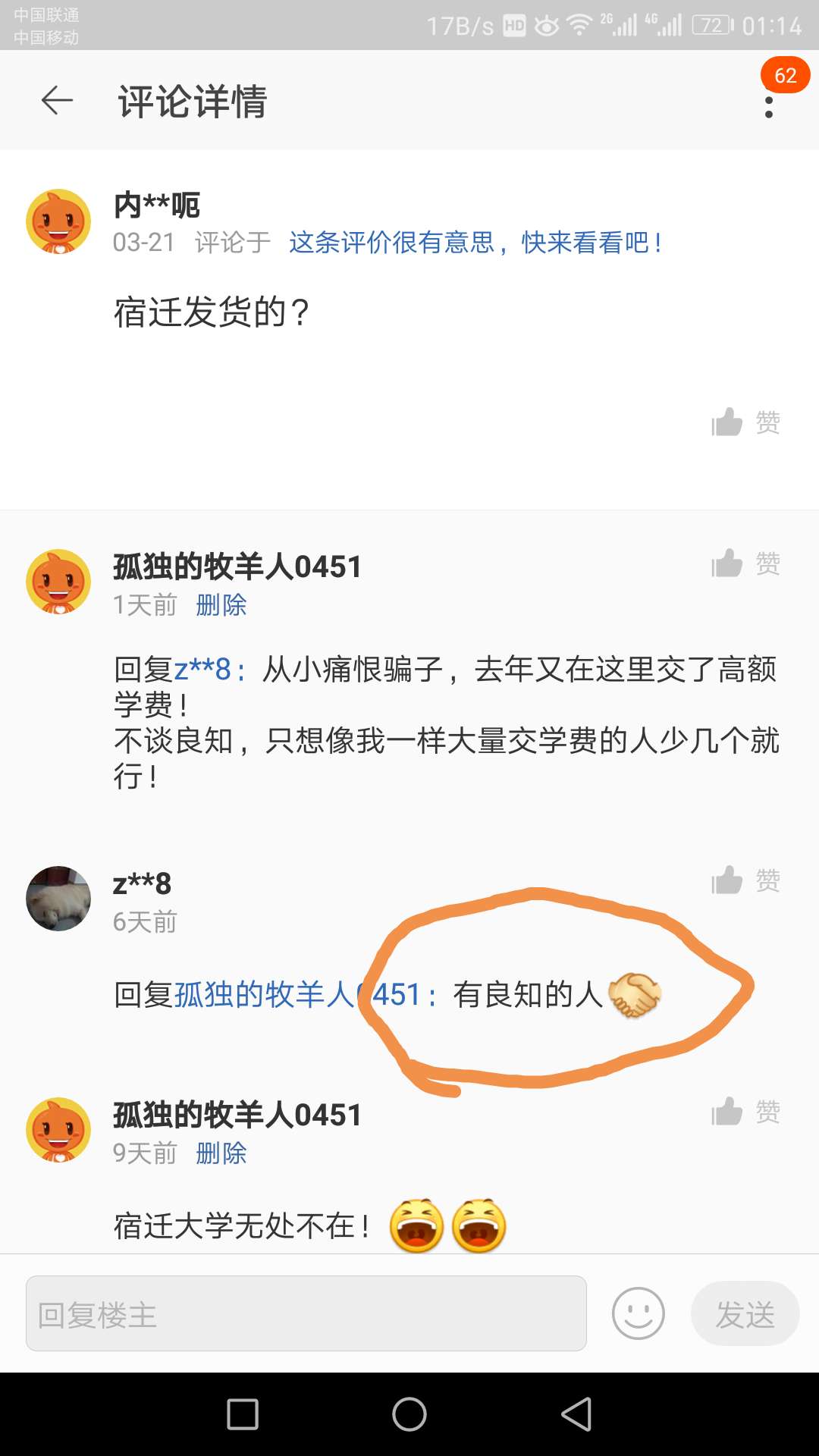Like the comment 宿迁发货的？
The image size is (819, 1456).
tap(745, 422)
